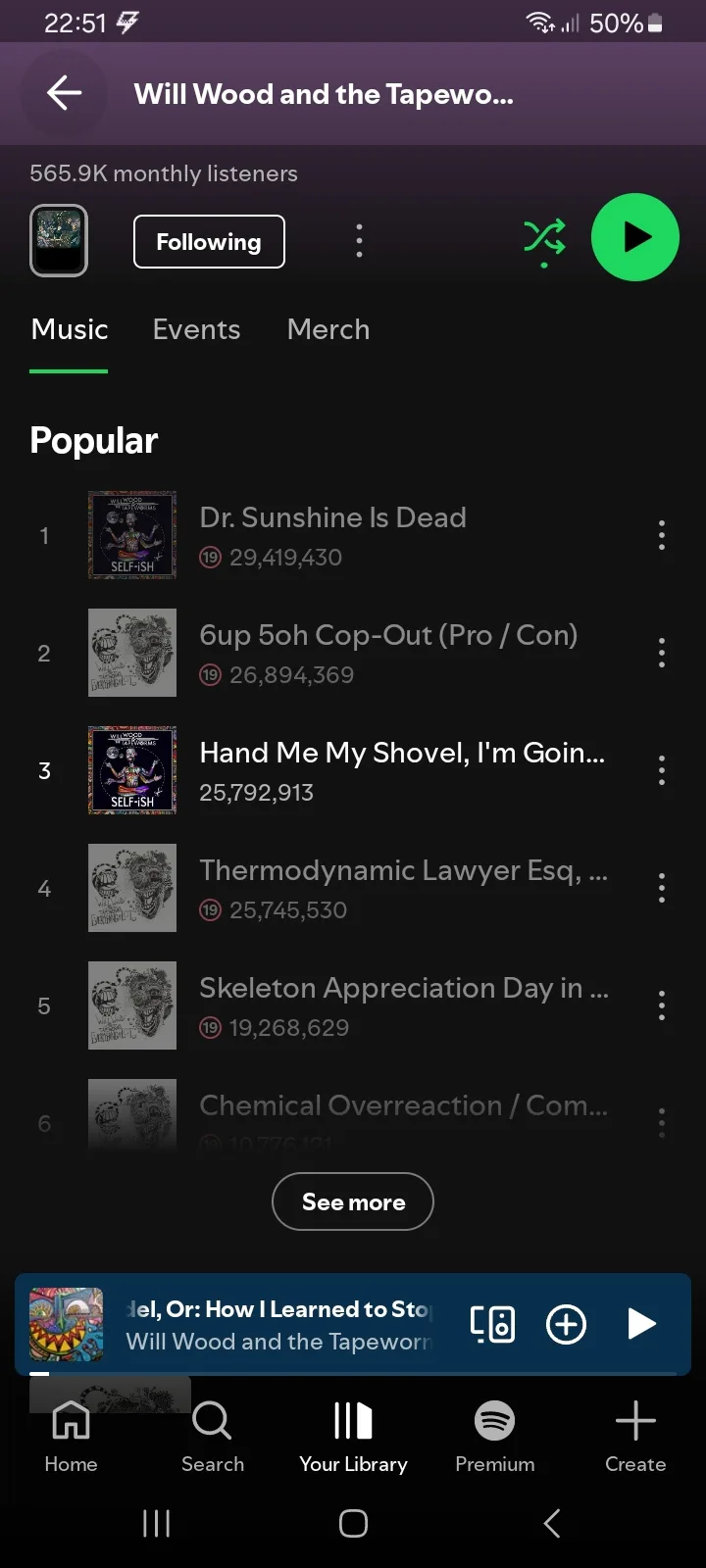
Task: Expand popular songs with See more
Action: (x=353, y=1201)
